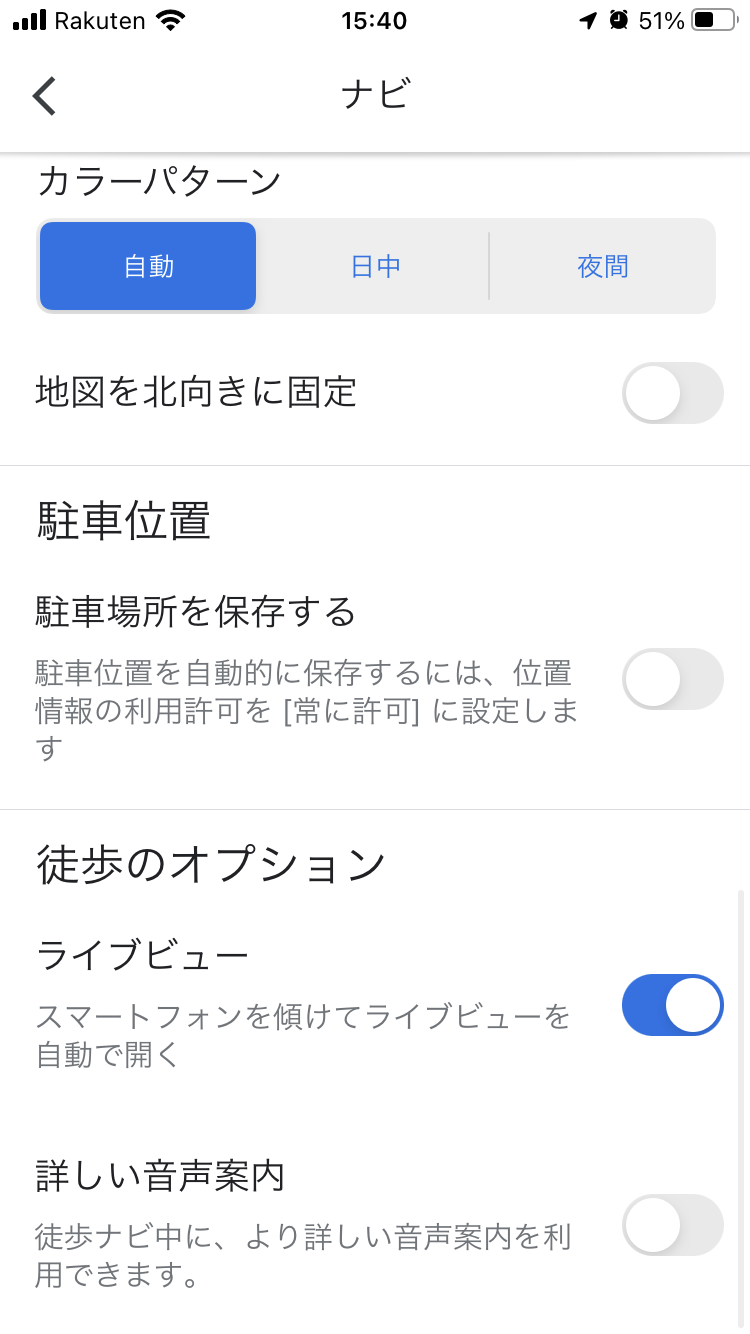Image resolution: width=750 pixels, height=1334 pixels.
Task: Select 夜間 color pattern
Action: [x=603, y=266]
